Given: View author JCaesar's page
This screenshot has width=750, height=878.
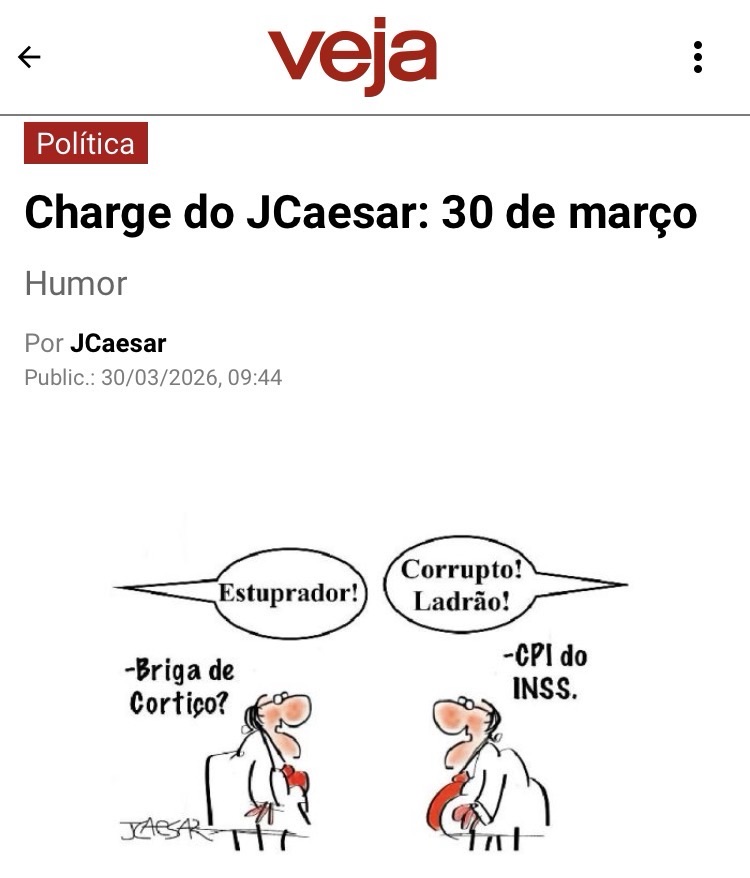Looking at the screenshot, I should (x=118, y=344).
